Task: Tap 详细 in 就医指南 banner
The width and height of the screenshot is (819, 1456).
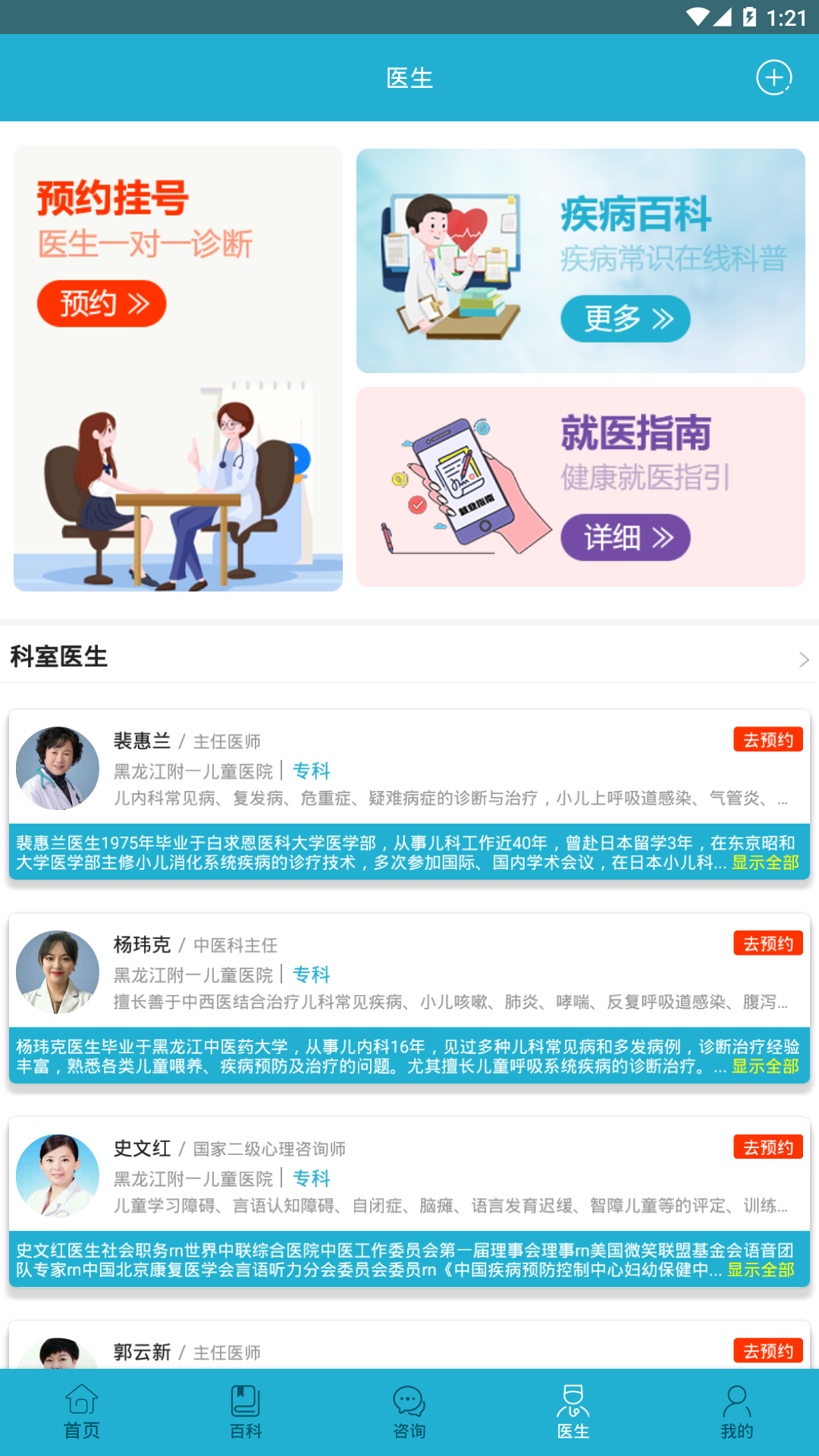Action: click(626, 538)
